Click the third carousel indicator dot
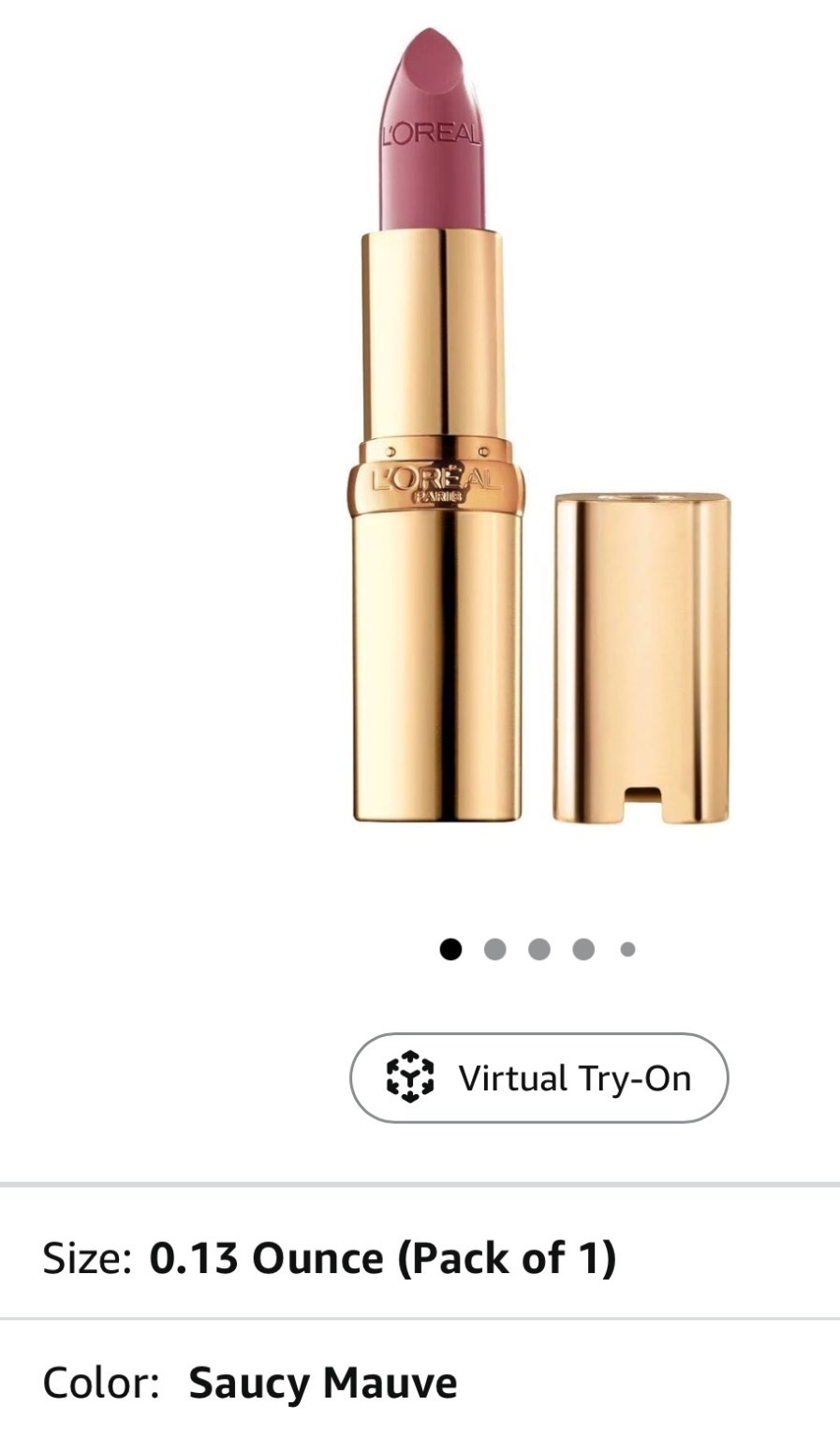This screenshot has width=840, height=1436. coord(538,949)
